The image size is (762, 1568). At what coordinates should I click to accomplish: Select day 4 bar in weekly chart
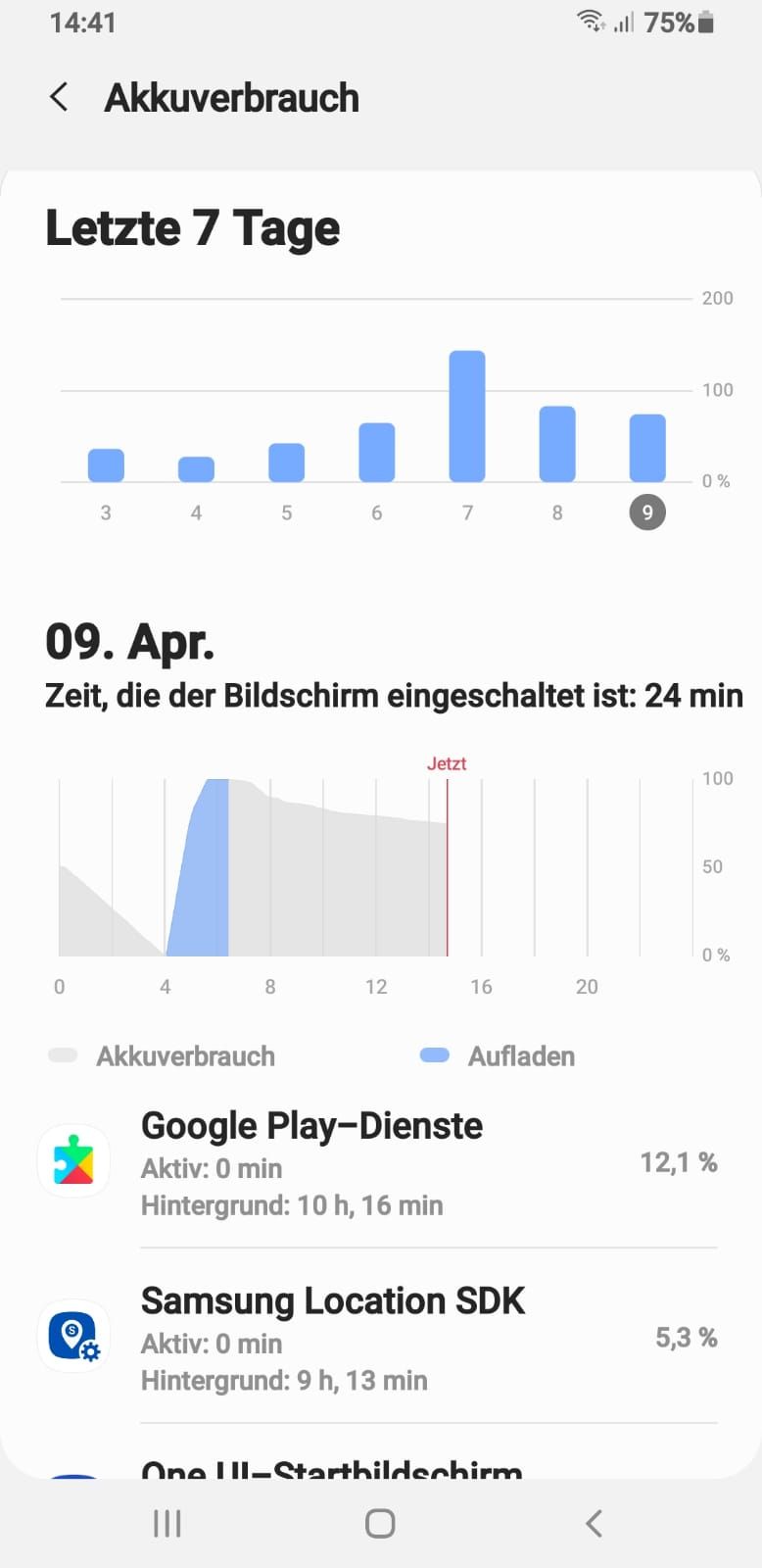click(196, 468)
